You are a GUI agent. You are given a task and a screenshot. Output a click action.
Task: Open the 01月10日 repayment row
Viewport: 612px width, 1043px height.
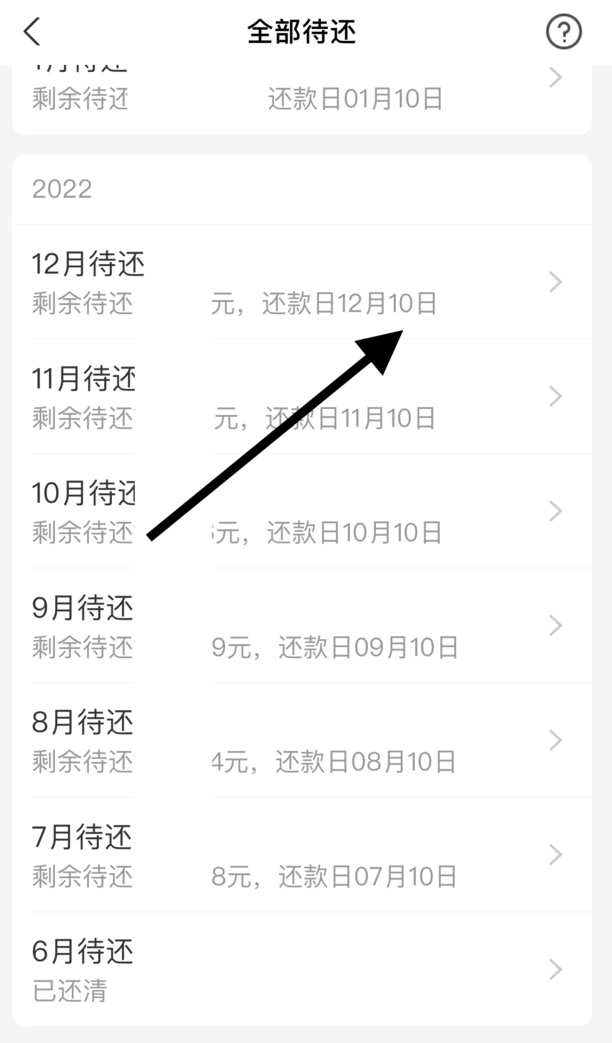click(300, 88)
